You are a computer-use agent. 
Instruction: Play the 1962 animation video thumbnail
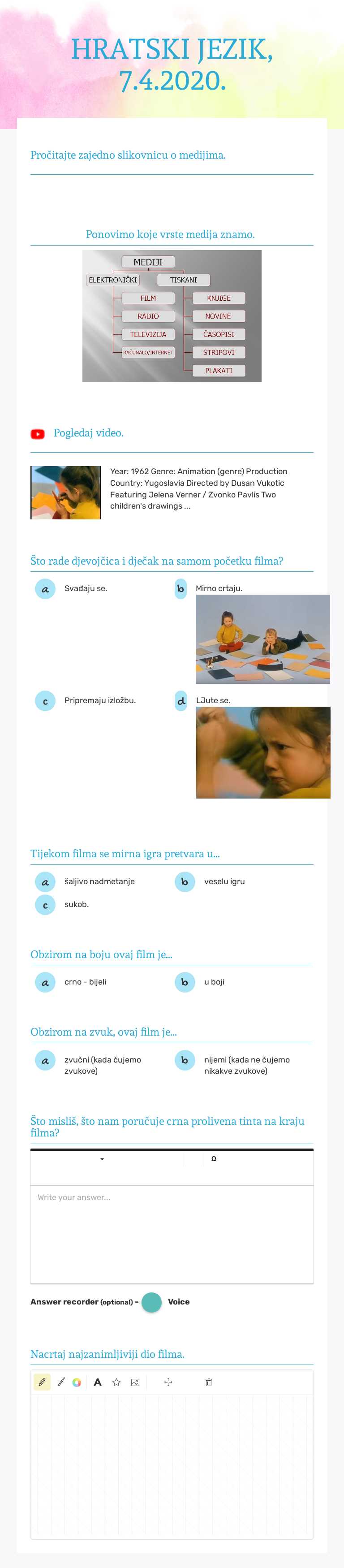click(66, 492)
